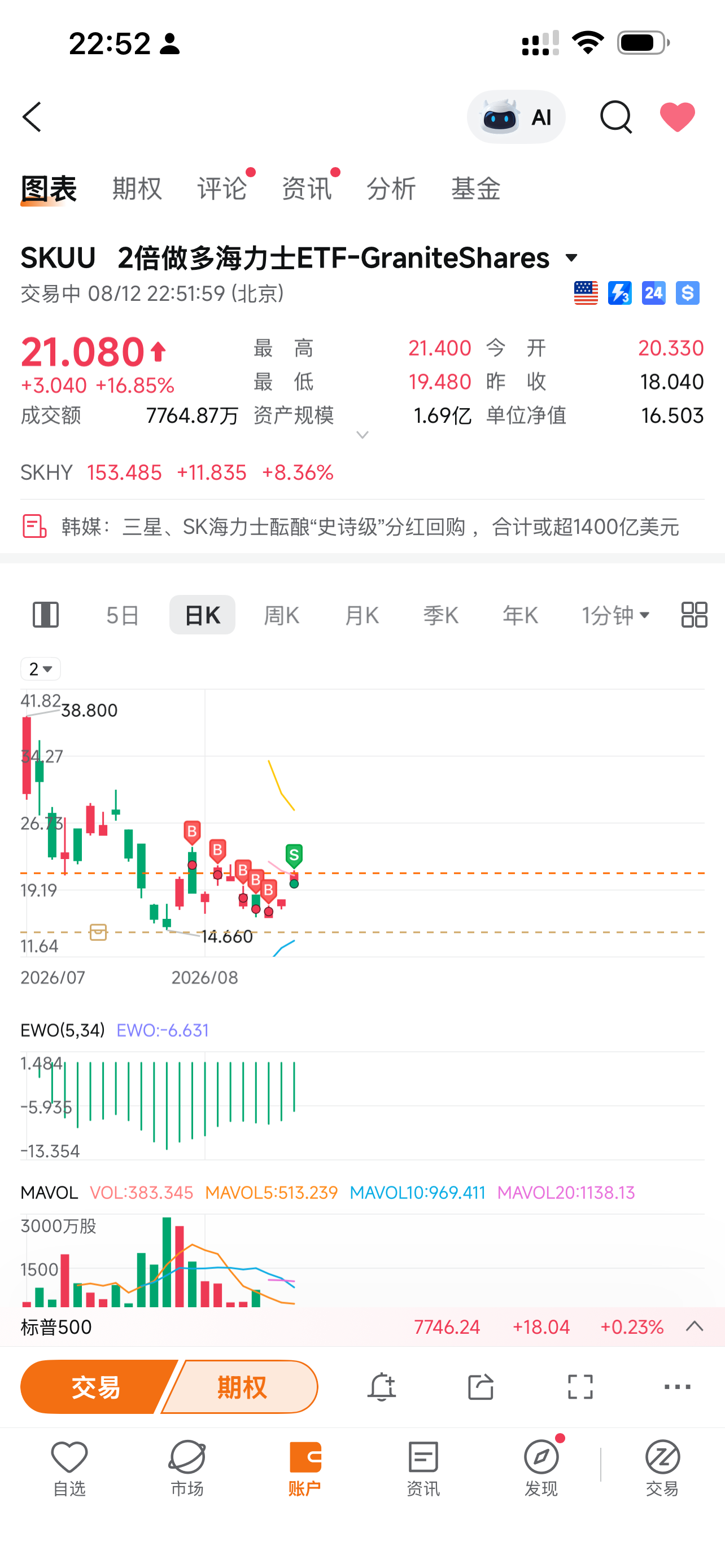This screenshot has width=725, height=1568.
Task: Tap the orange 交易 button
Action: [96, 1387]
